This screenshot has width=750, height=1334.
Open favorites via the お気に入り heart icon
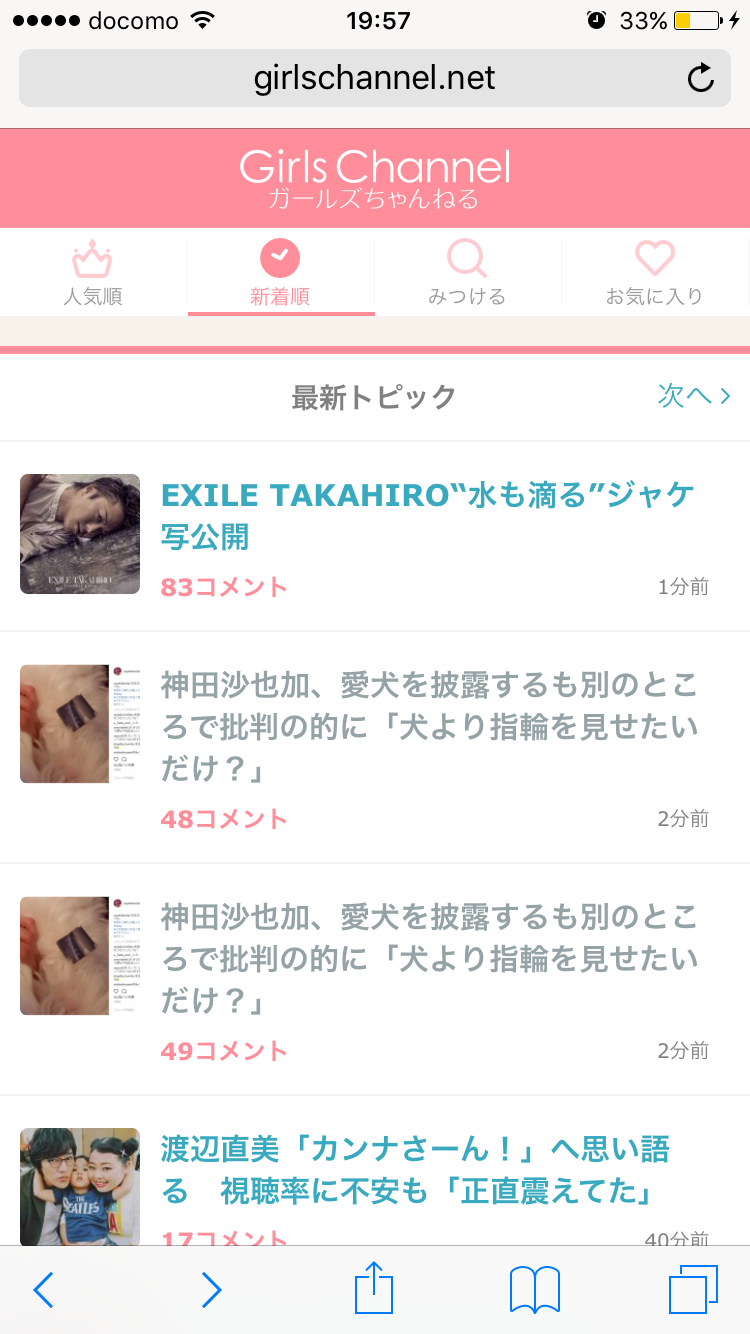click(654, 258)
